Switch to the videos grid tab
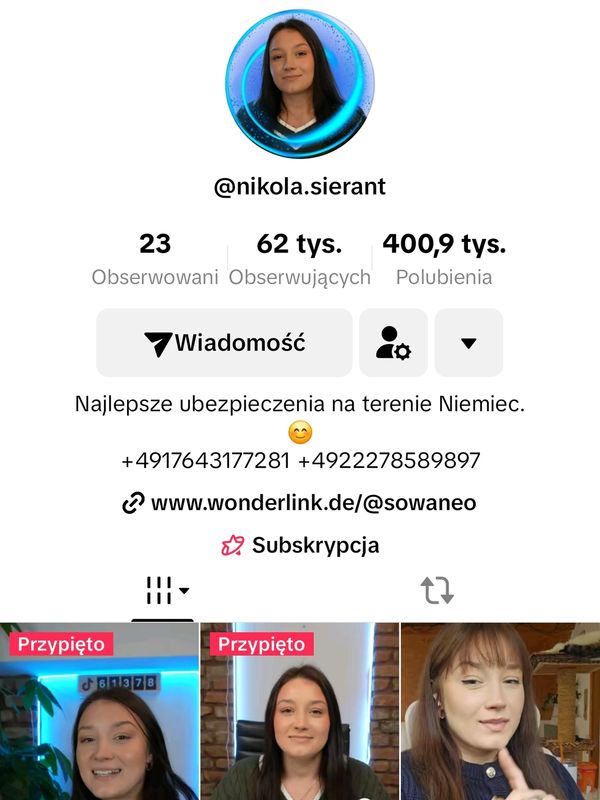Screen dimensions: 600x800 pyautogui.click(x=162, y=591)
